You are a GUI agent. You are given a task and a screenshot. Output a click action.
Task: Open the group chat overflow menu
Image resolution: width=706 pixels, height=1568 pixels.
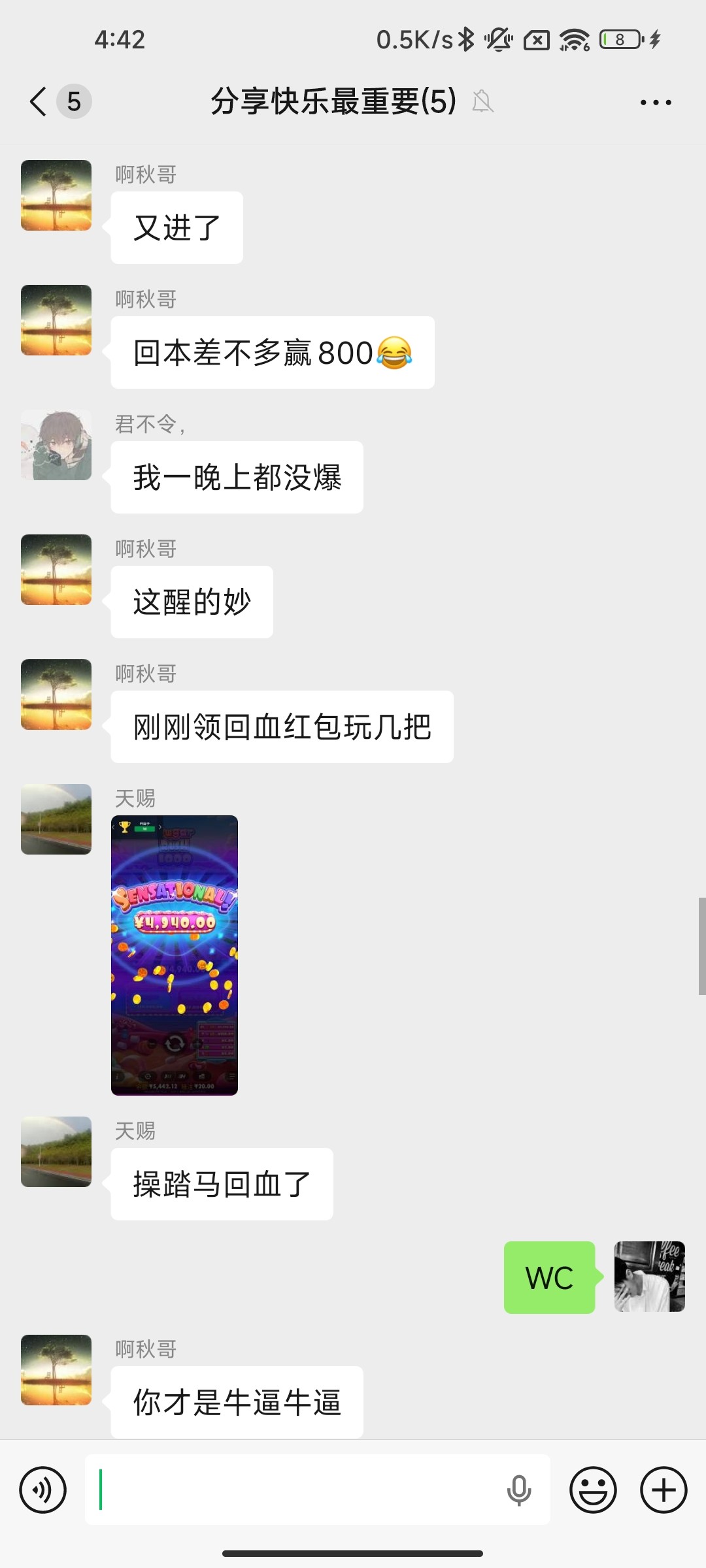(656, 102)
